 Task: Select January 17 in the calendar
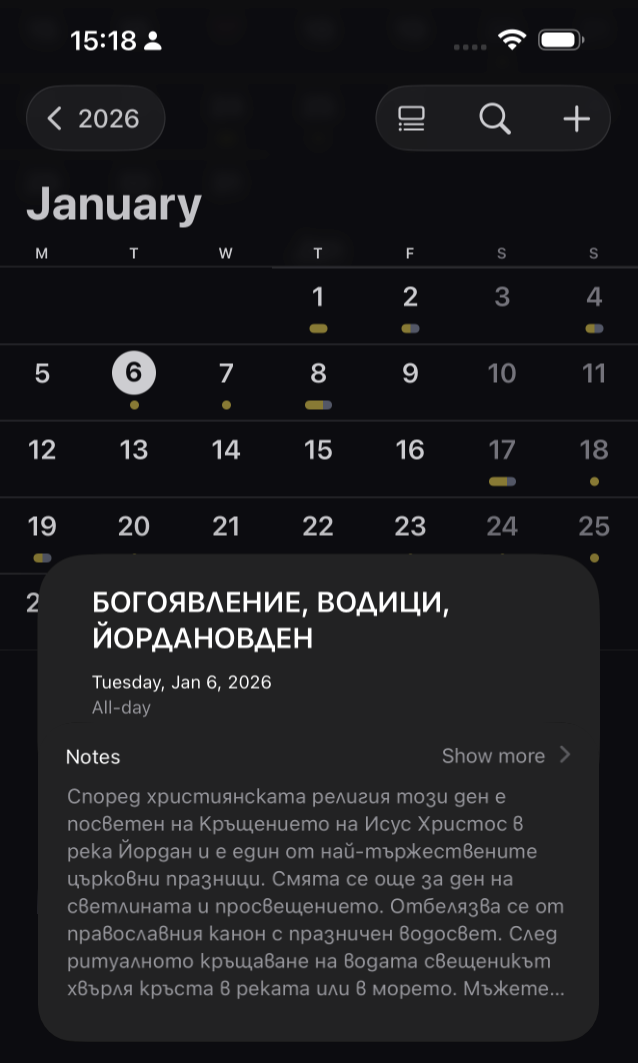[x=502, y=450]
